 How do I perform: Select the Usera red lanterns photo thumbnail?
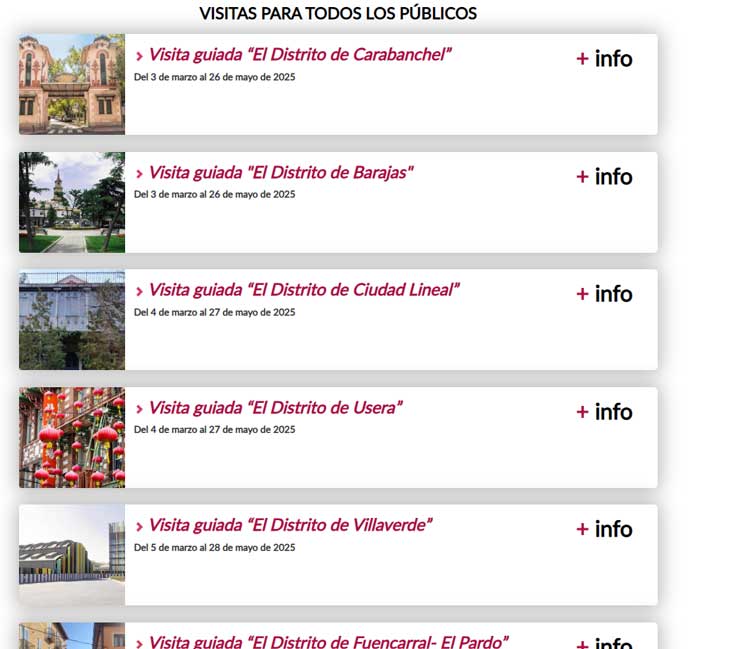coord(72,437)
